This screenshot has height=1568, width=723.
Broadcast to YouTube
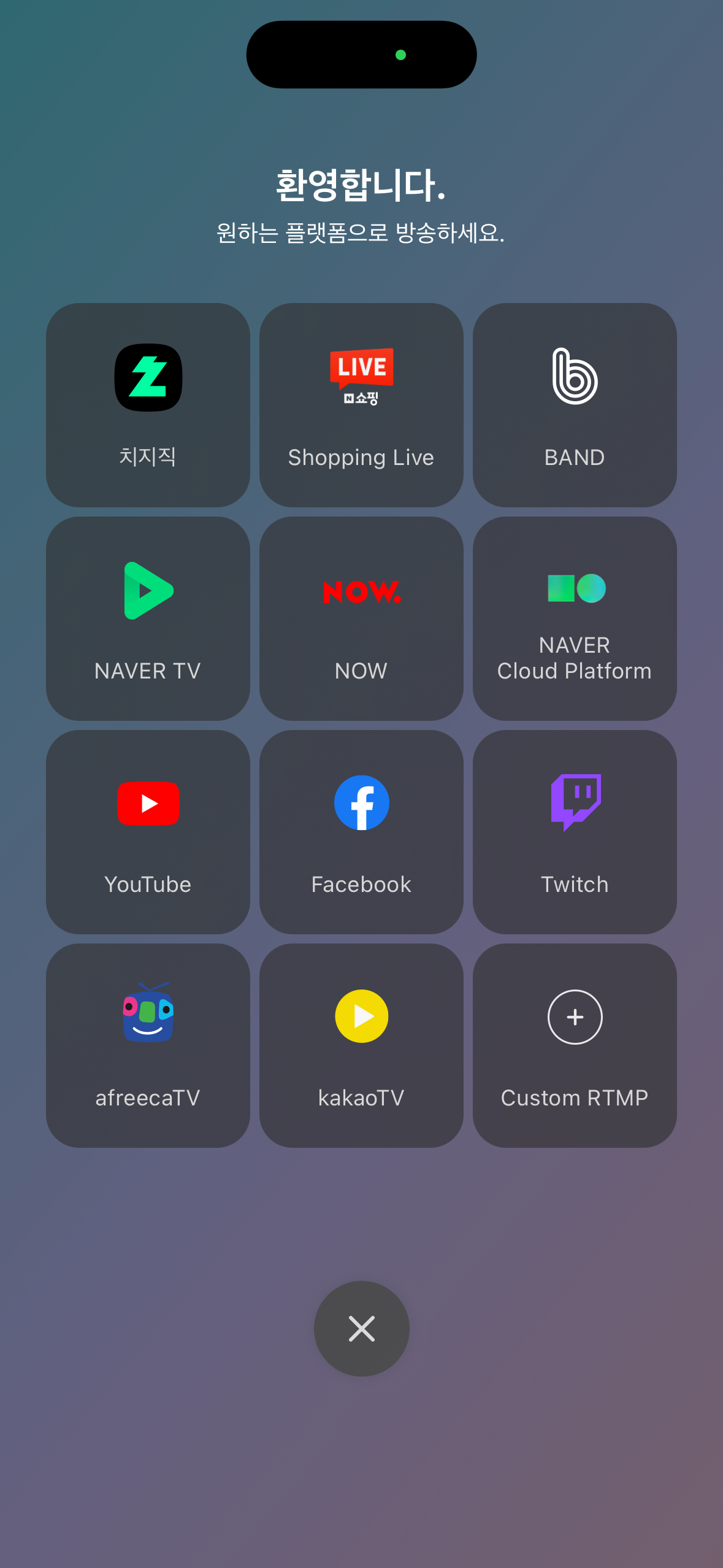(148, 832)
